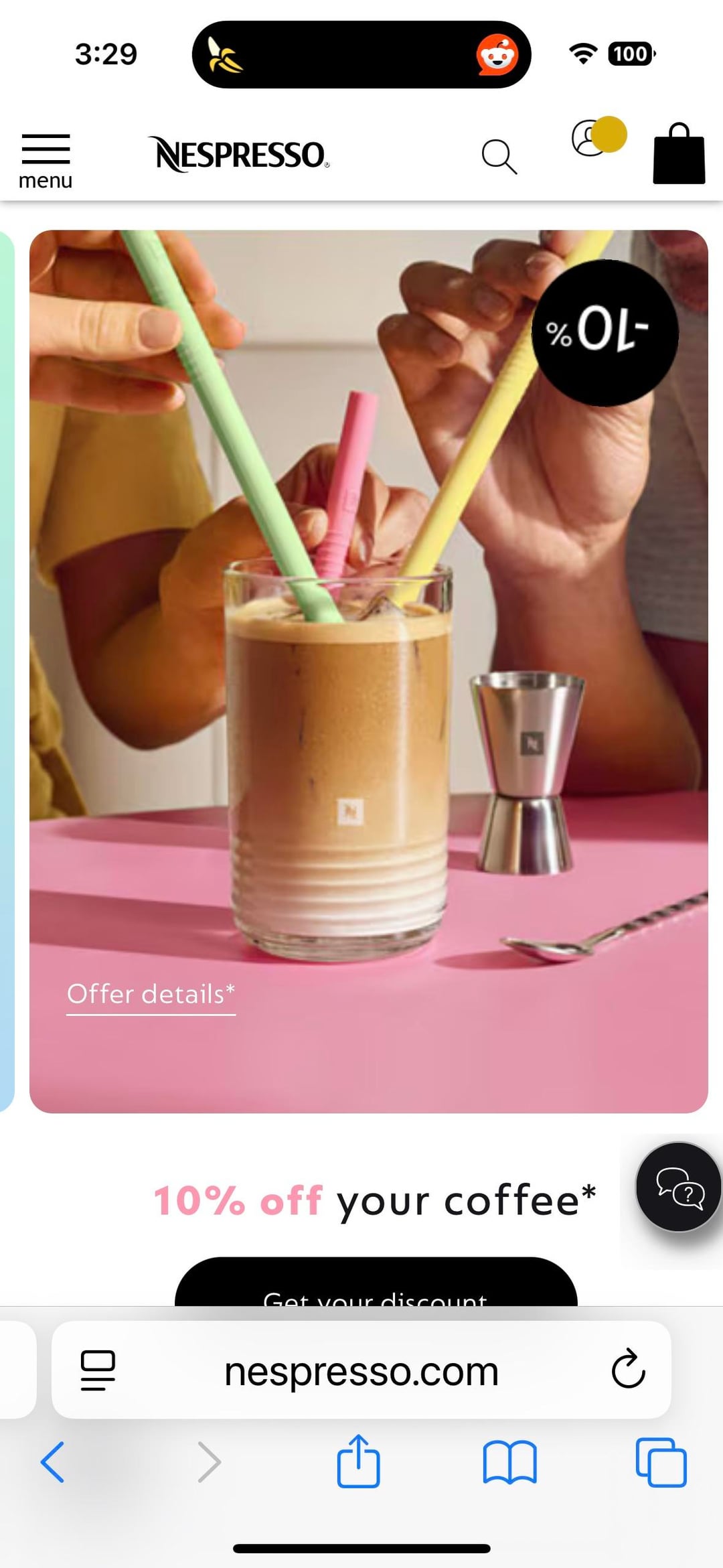Share this page
Image resolution: width=723 pixels, height=1568 pixels.
(358, 1462)
